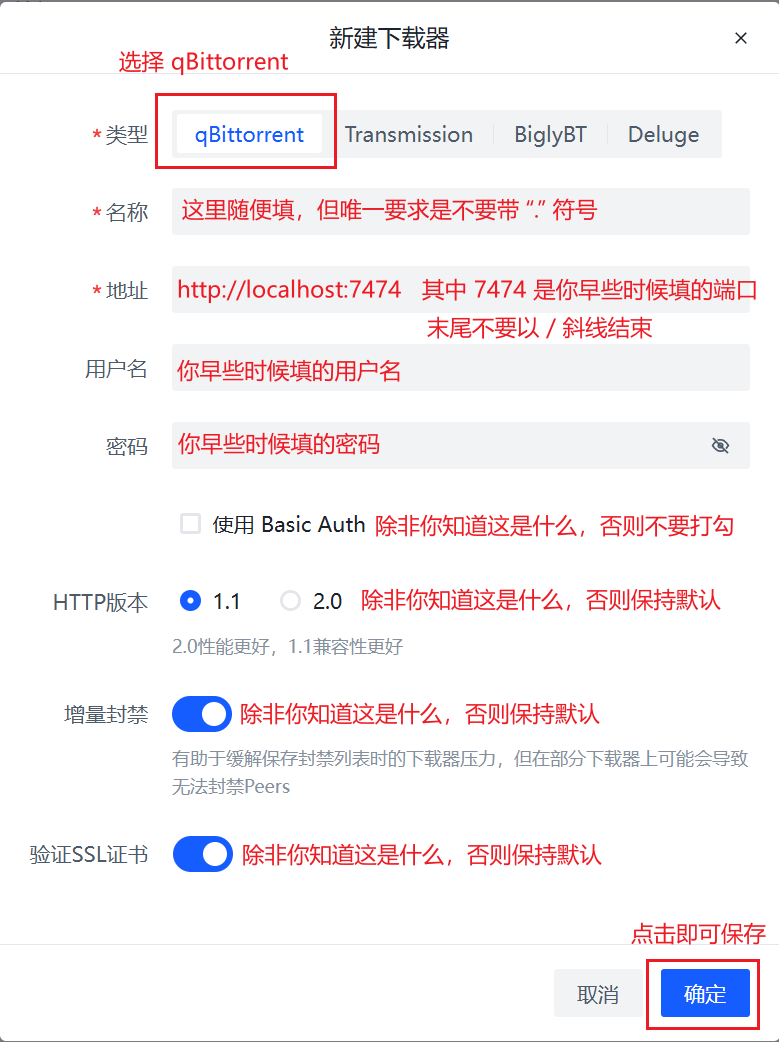Choose BiglyBT downloader type
Viewport: 779px width, 1042px height.
pyautogui.click(x=550, y=134)
